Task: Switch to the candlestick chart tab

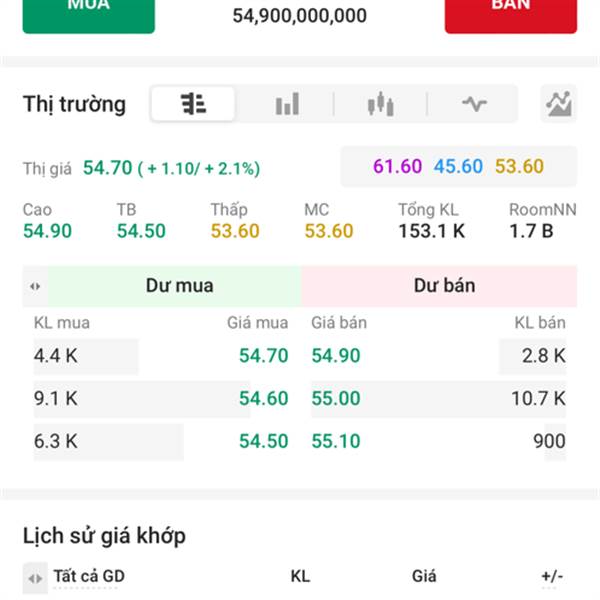Action: coord(380,104)
